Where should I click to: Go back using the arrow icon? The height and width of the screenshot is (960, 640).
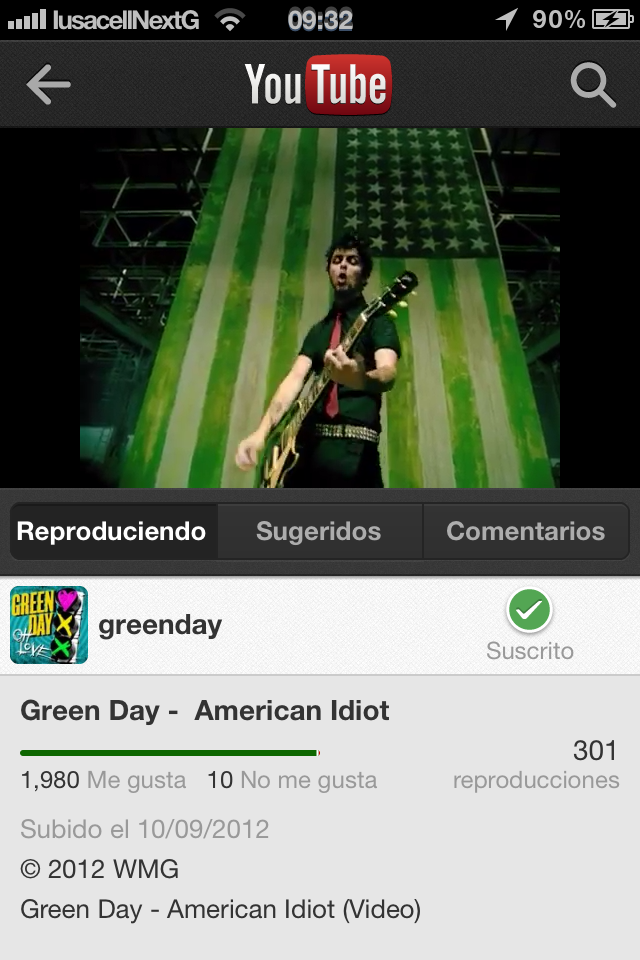tap(48, 85)
